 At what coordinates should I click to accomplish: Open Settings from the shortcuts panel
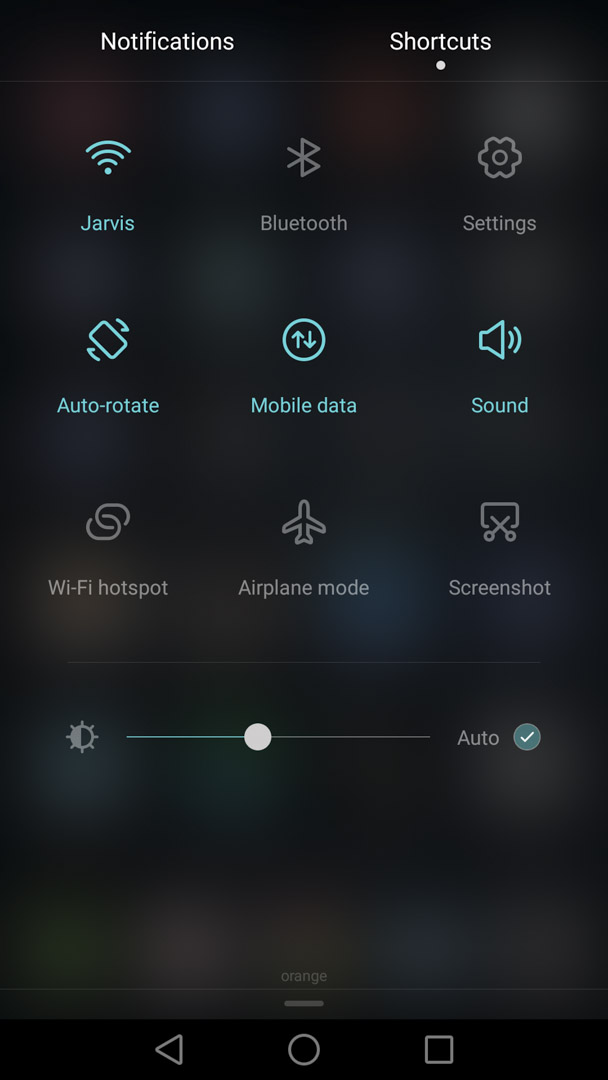point(499,185)
